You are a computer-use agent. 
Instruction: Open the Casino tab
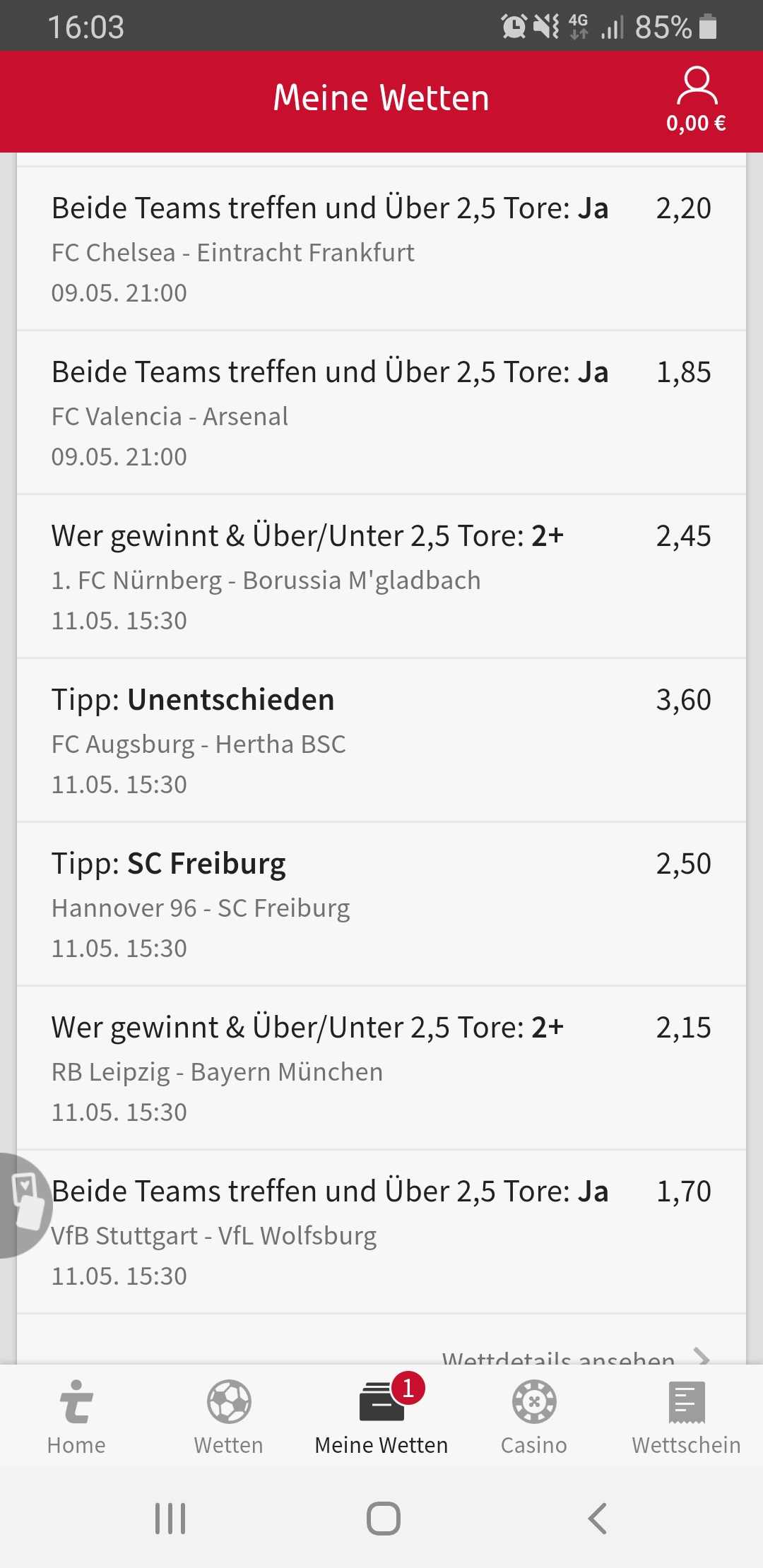pos(534,1416)
